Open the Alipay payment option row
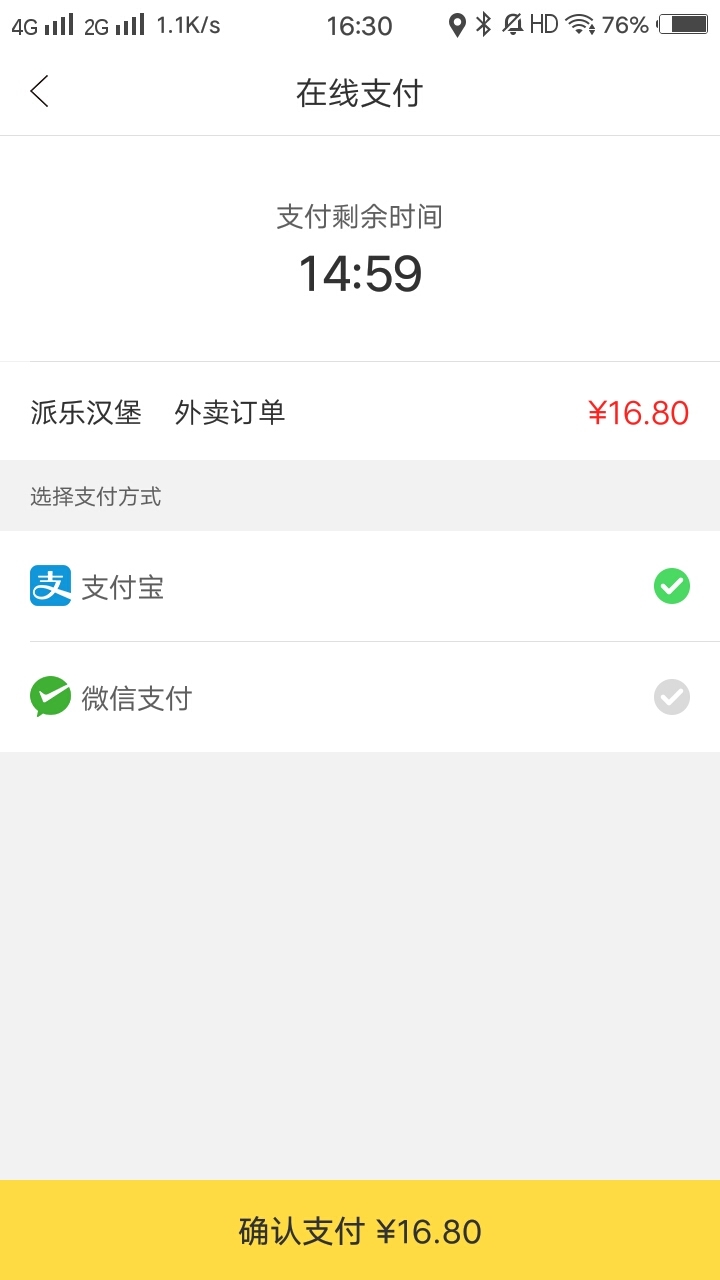Image resolution: width=720 pixels, height=1280 pixels. [360, 587]
